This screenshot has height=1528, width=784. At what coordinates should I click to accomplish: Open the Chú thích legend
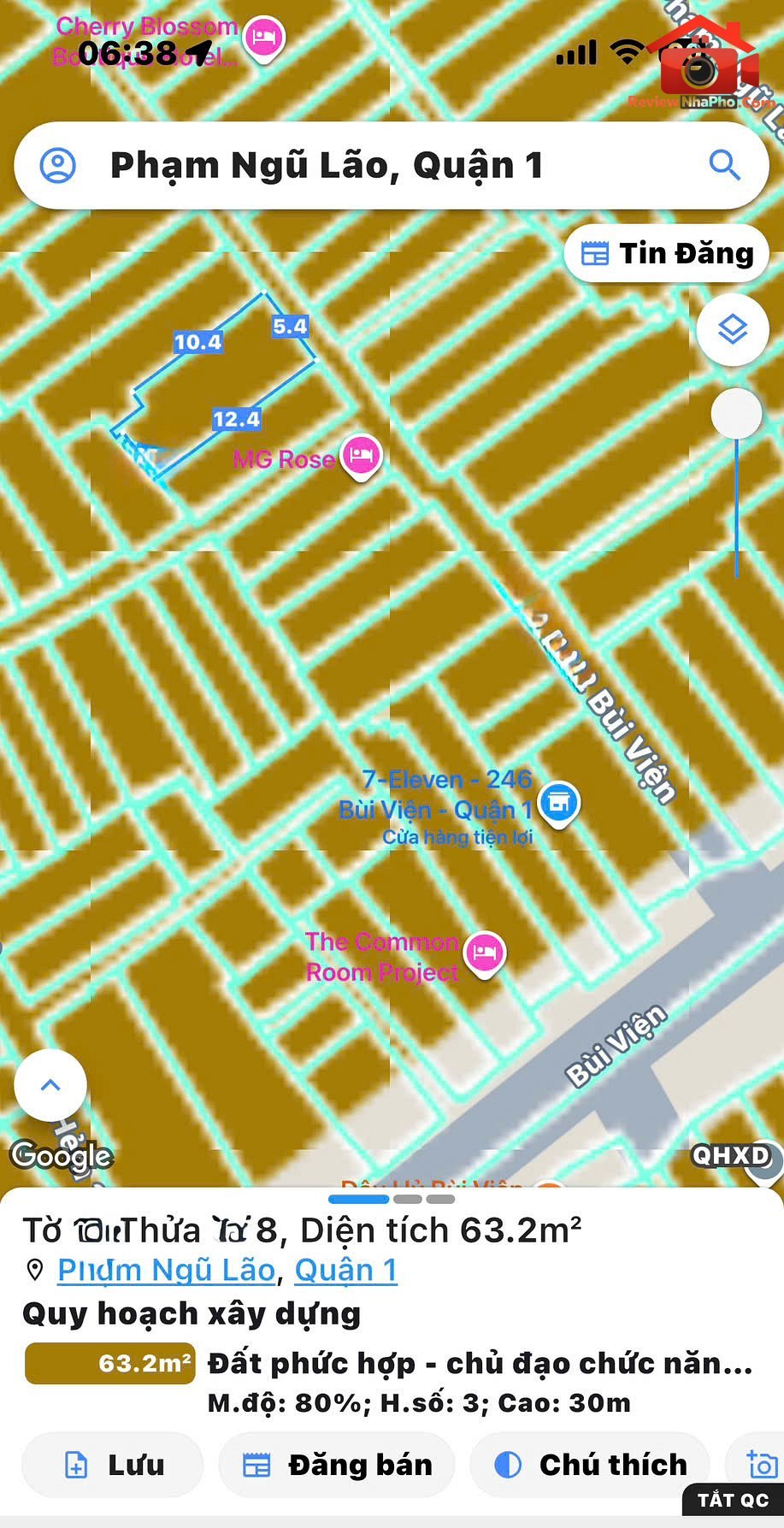point(590,1465)
